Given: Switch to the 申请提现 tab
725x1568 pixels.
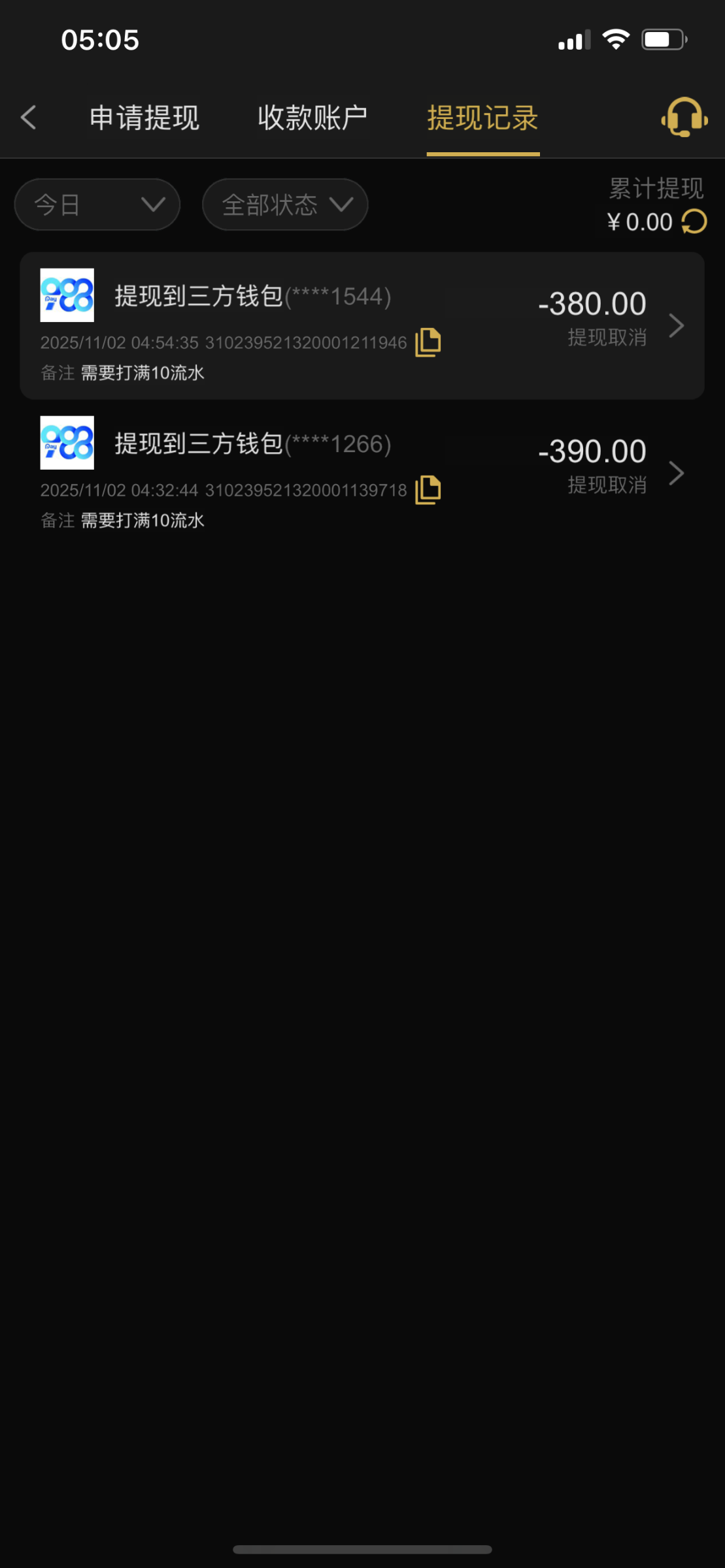Looking at the screenshot, I should coord(144,118).
